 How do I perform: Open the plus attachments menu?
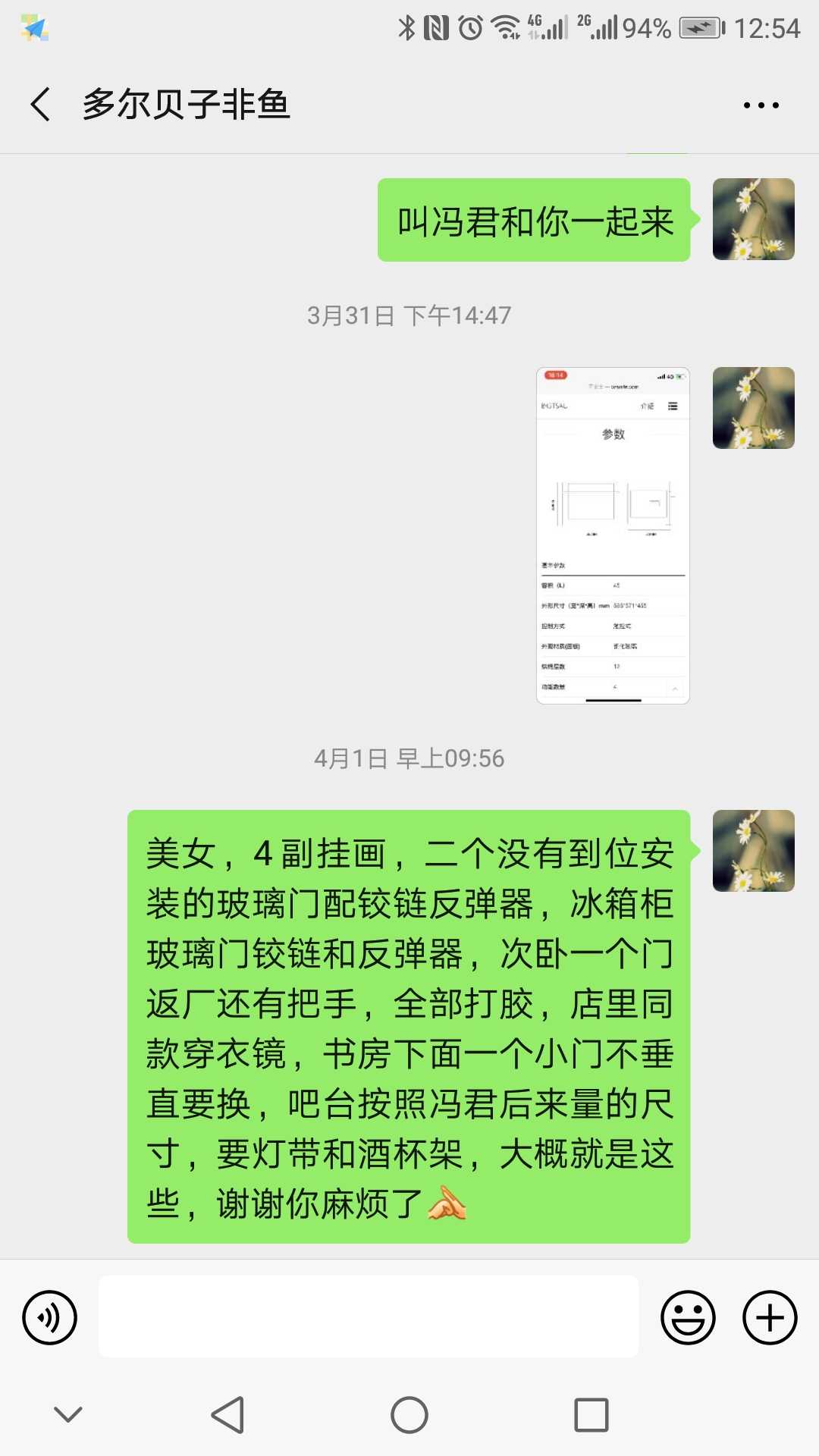click(x=769, y=1317)
